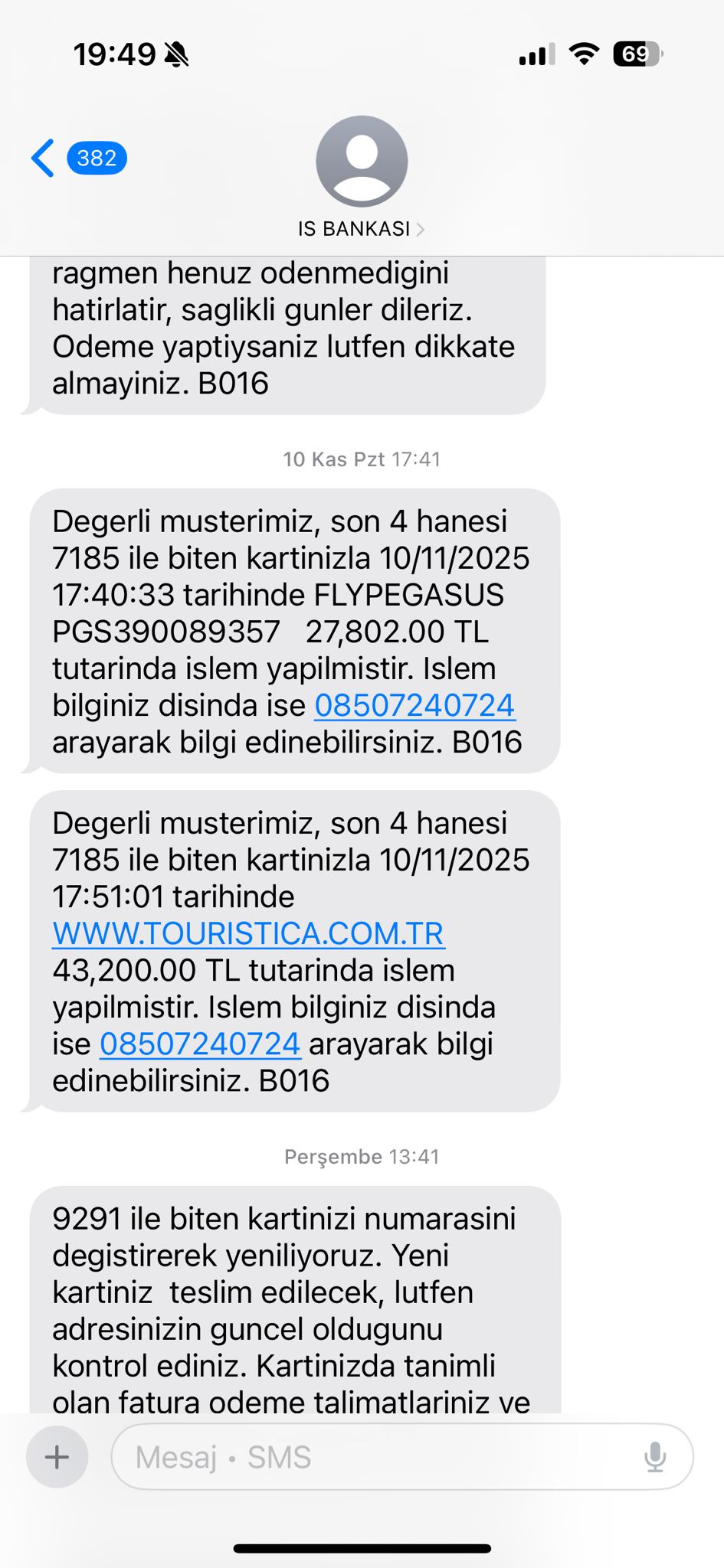Focus the Mesaj SMS text field
This screenshot has width=724, height=1568.
(375, 1457)
